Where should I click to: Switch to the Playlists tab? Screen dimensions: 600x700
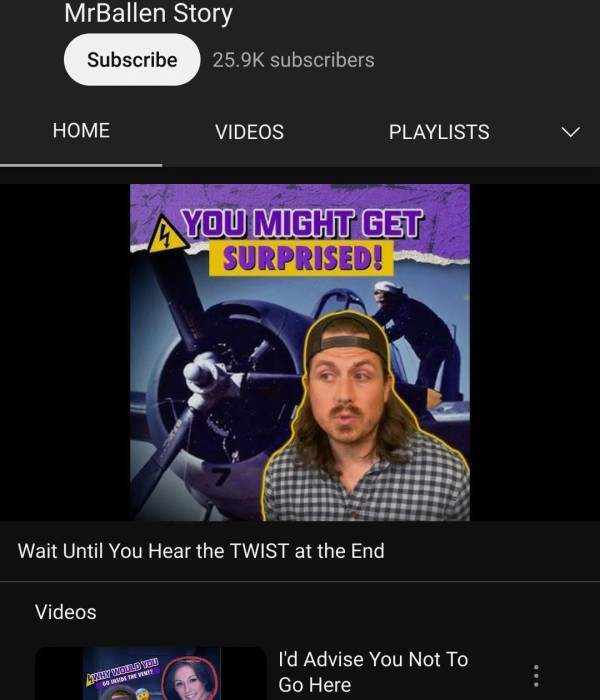click(x=439, y=132)
